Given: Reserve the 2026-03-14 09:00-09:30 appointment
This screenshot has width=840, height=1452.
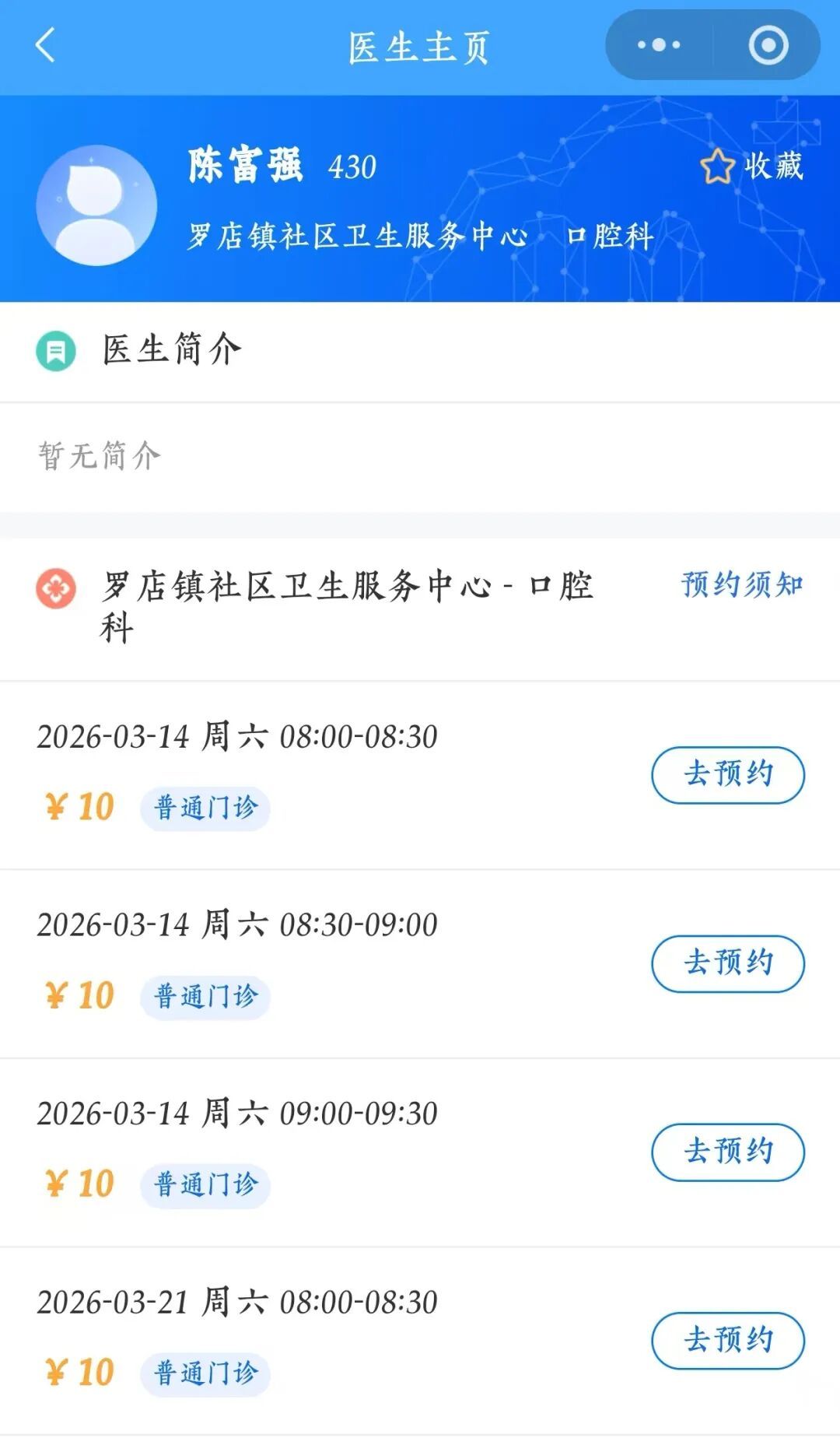Looking at the screenshot, I should [727, 1152].
